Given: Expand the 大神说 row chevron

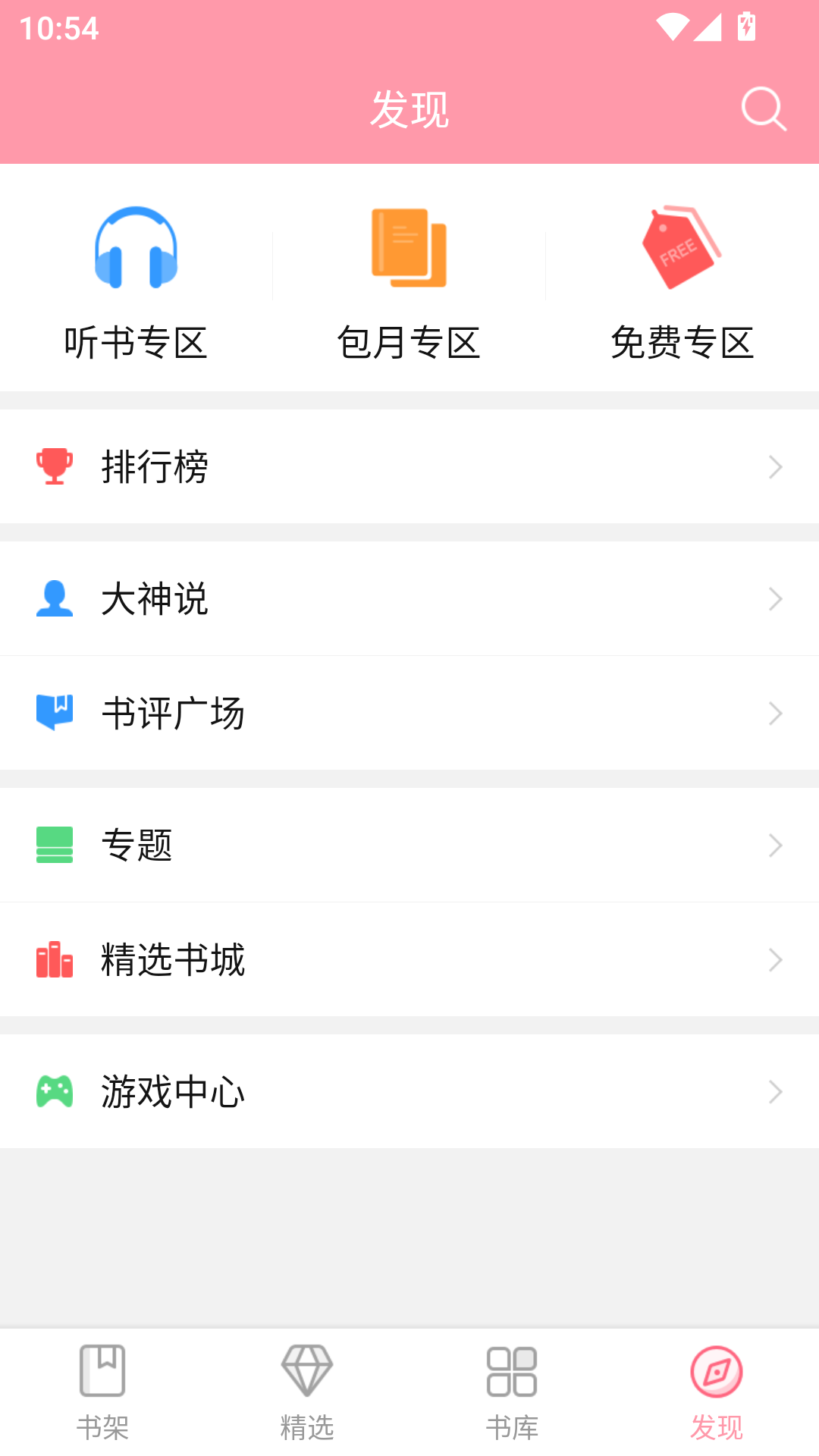Looking at the screenshot, I should click(775, 599).
